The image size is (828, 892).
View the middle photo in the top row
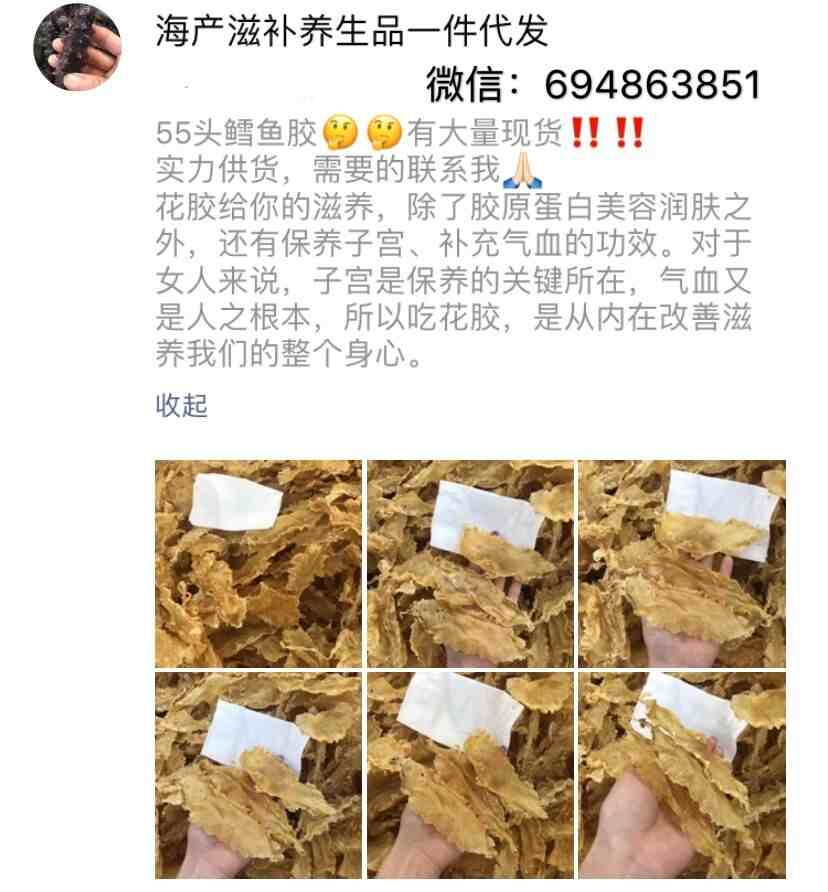pos(470,563)
